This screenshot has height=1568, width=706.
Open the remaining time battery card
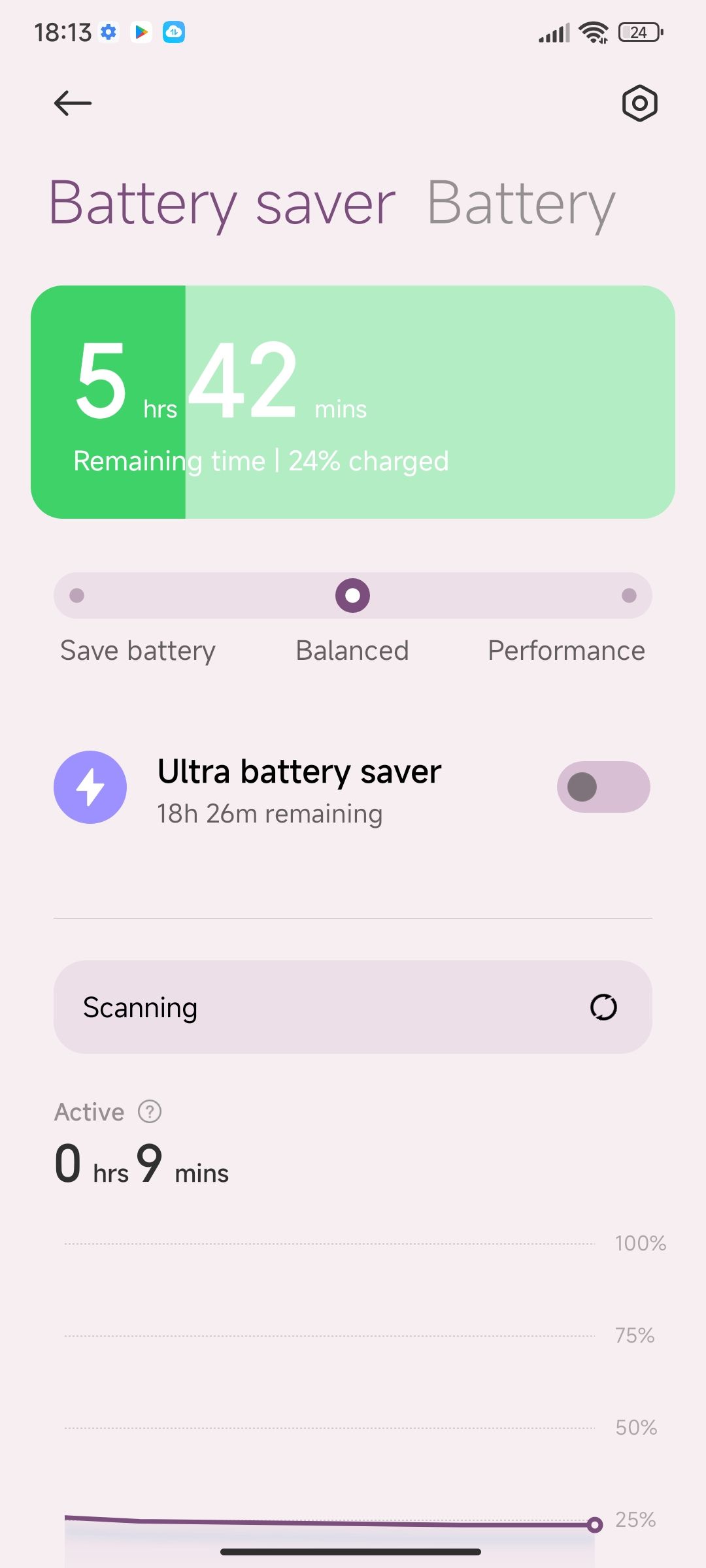[x=353, y=402]
